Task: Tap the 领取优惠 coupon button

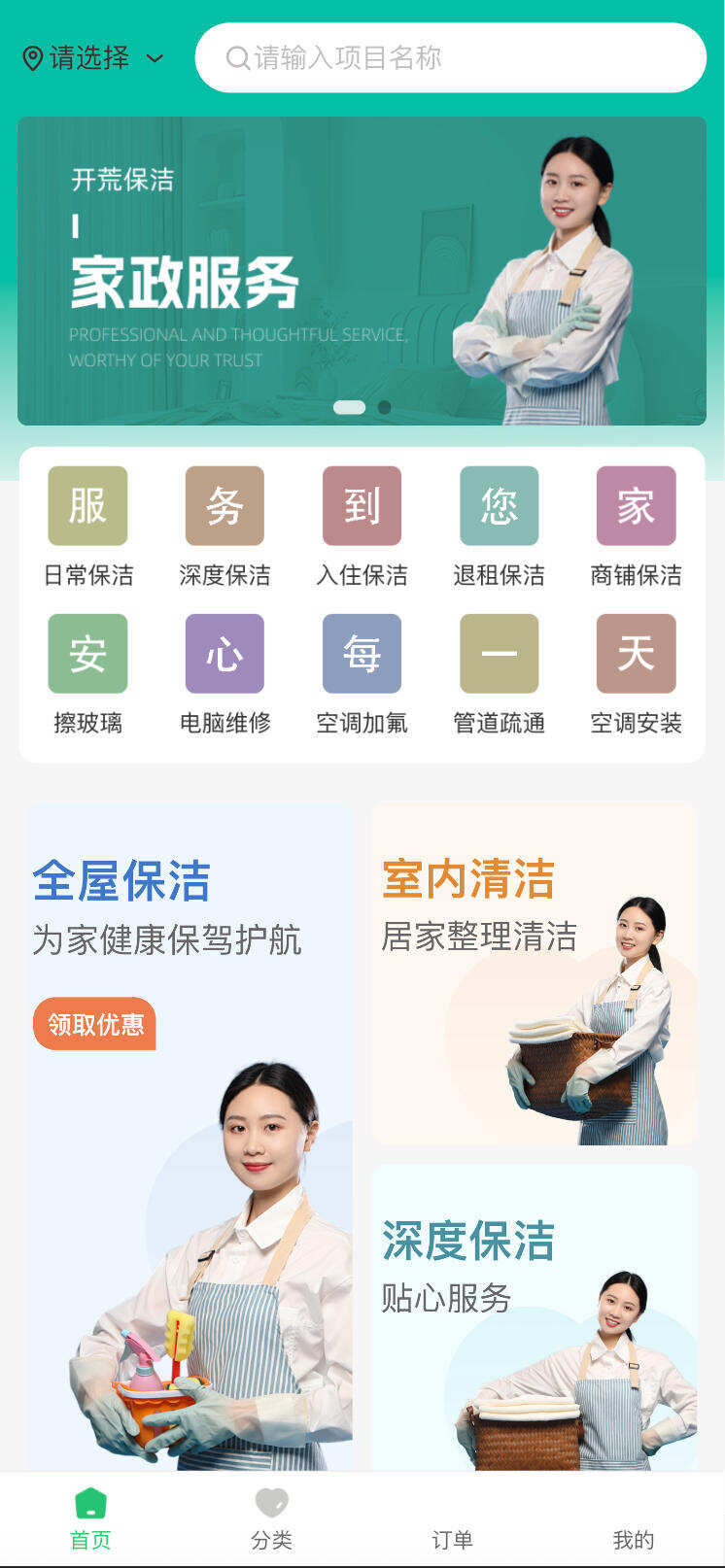Action: point(94,1023)
